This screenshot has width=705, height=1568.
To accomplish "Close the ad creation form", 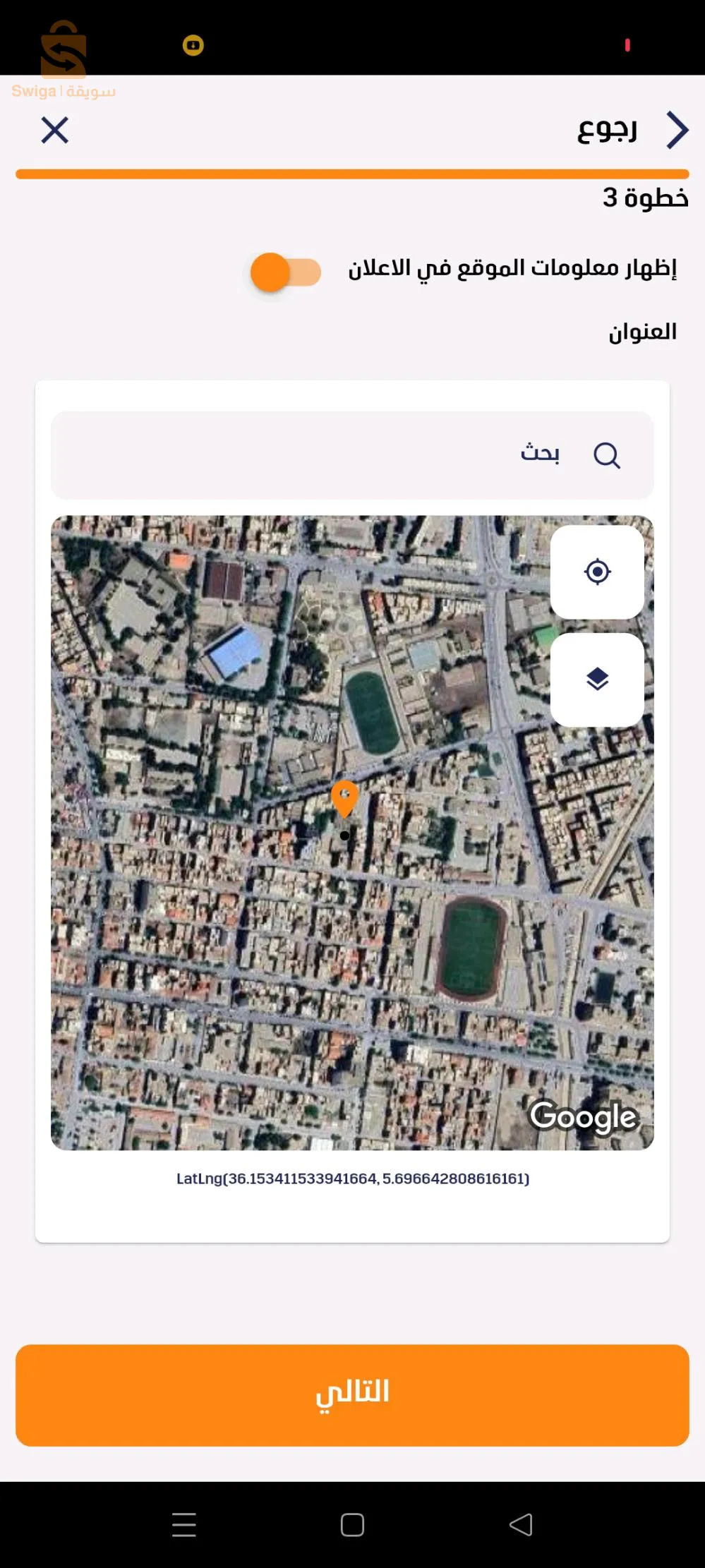I will tap(54, 131).
